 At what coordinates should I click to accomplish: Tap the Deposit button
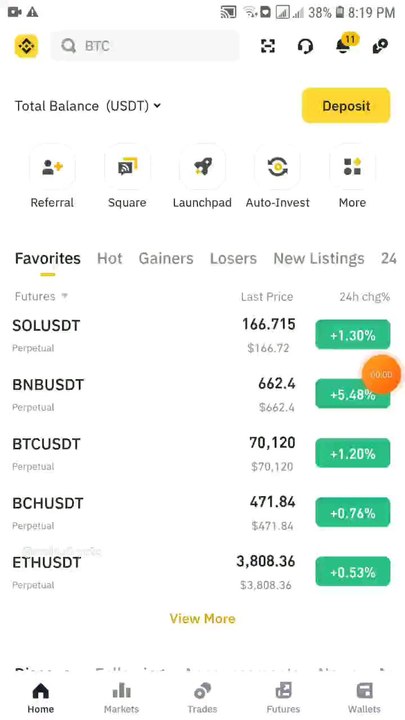pos(346,106)
